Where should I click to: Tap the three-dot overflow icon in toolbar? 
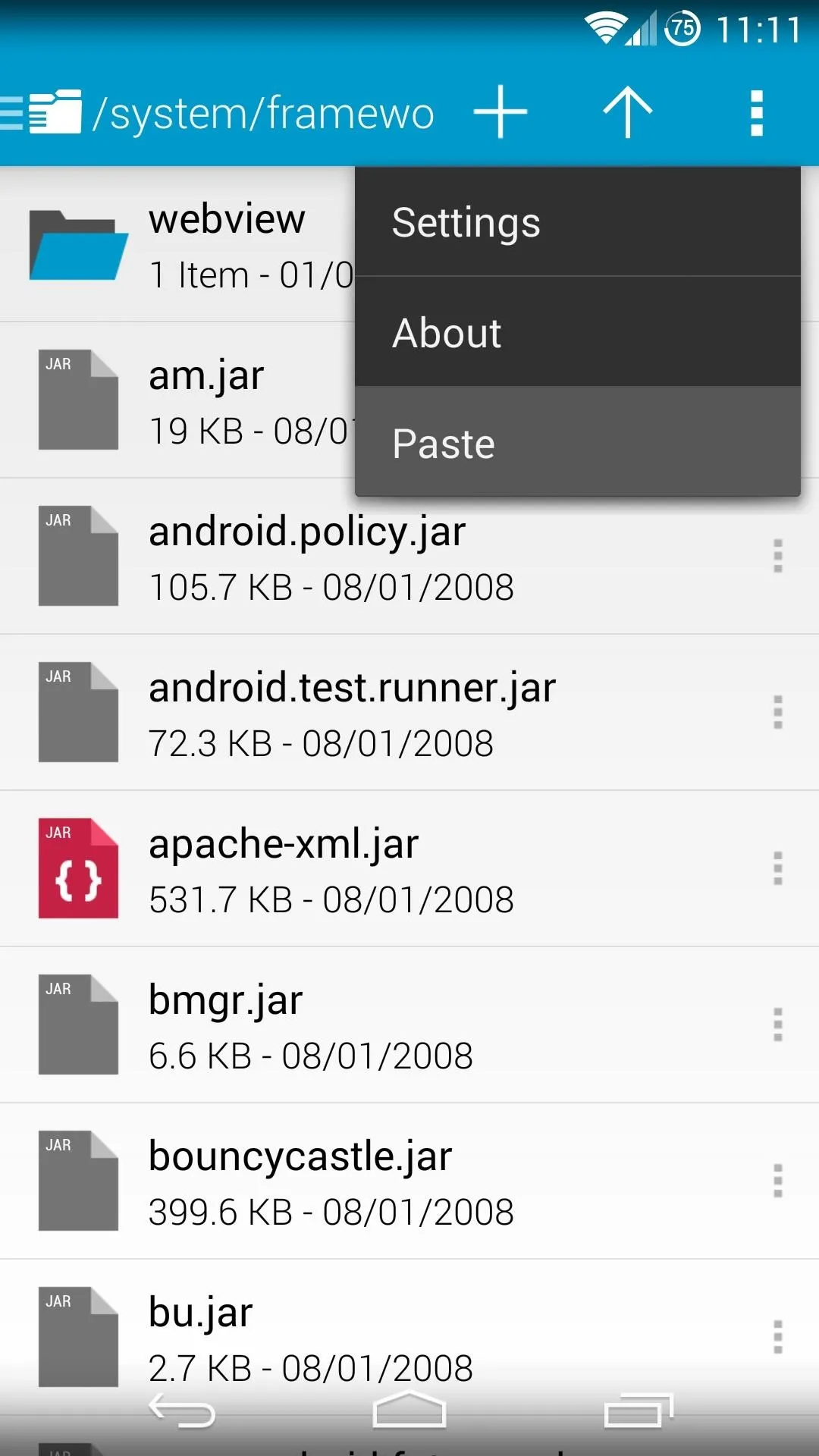tap(756, 112)
